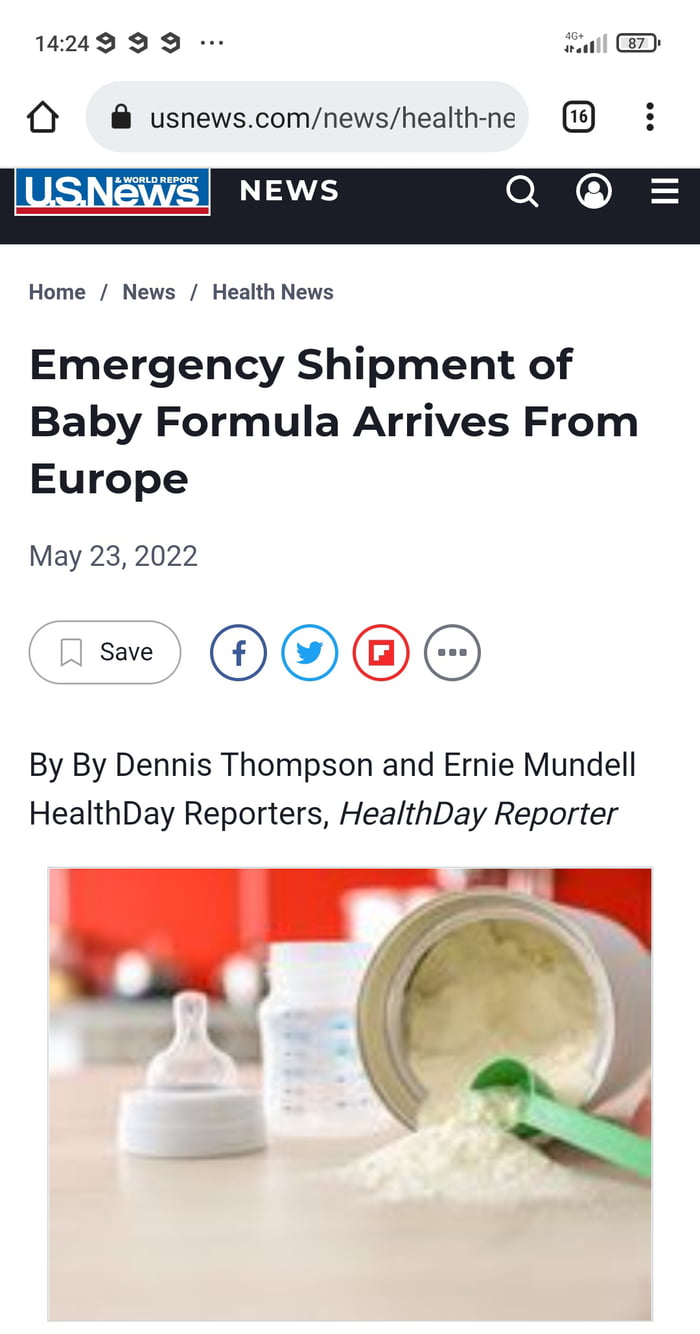Save this article
The width and height of the screenshot is (700, 1334).
pos(105,652)
